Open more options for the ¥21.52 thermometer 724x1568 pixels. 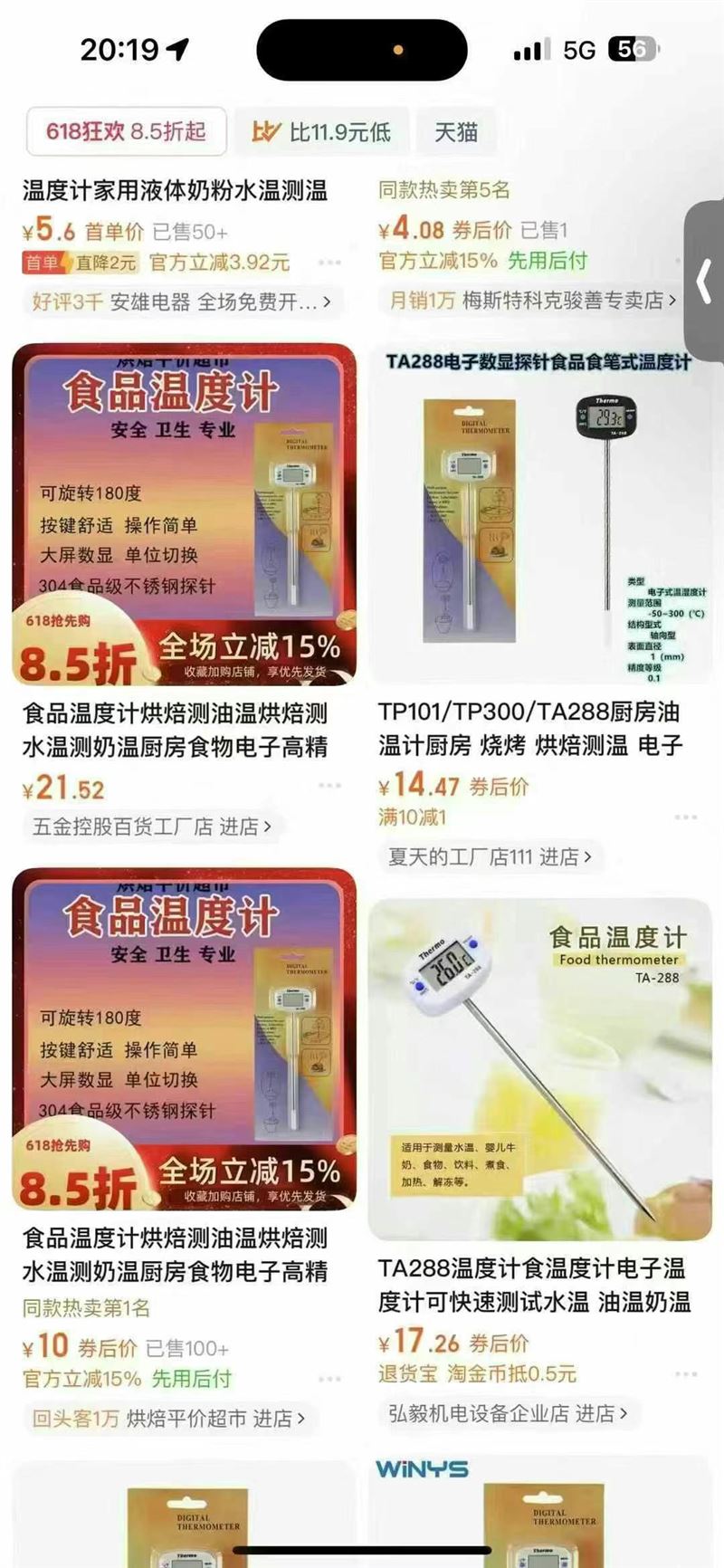[329, 786]
